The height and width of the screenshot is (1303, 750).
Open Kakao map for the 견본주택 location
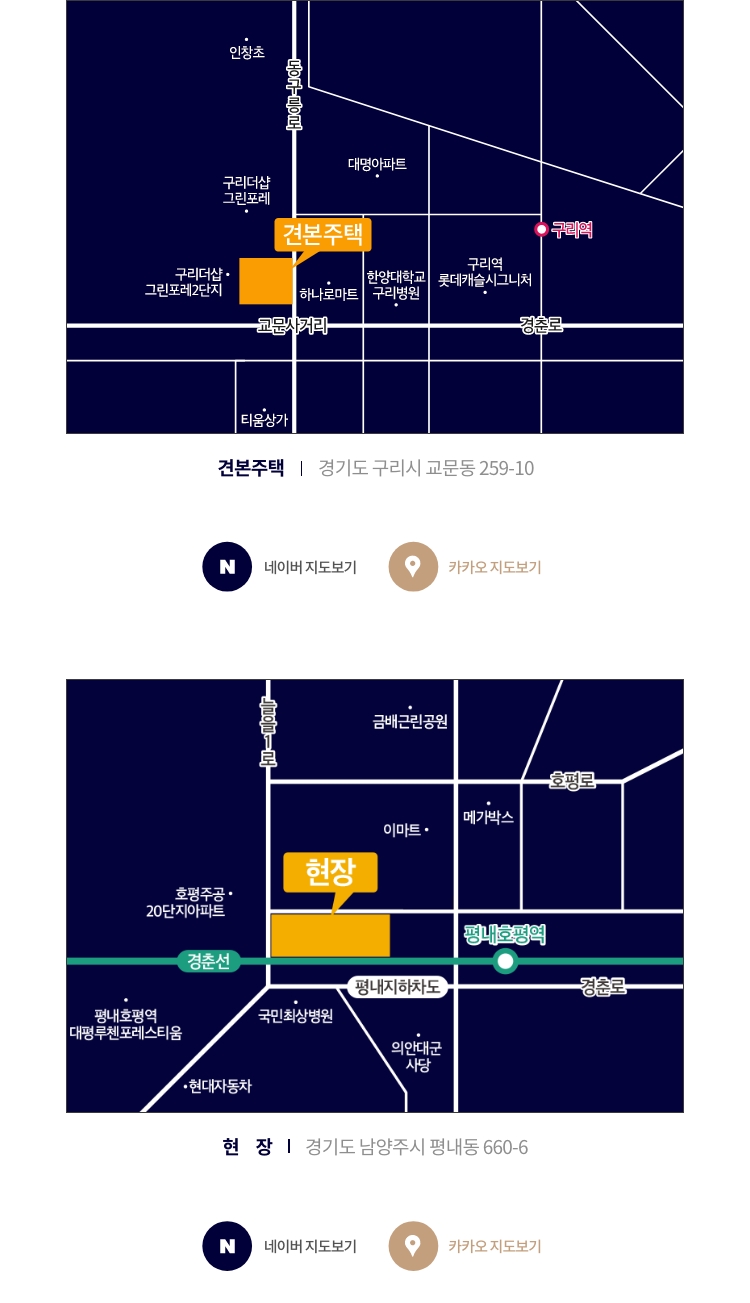tap(465, 567)
